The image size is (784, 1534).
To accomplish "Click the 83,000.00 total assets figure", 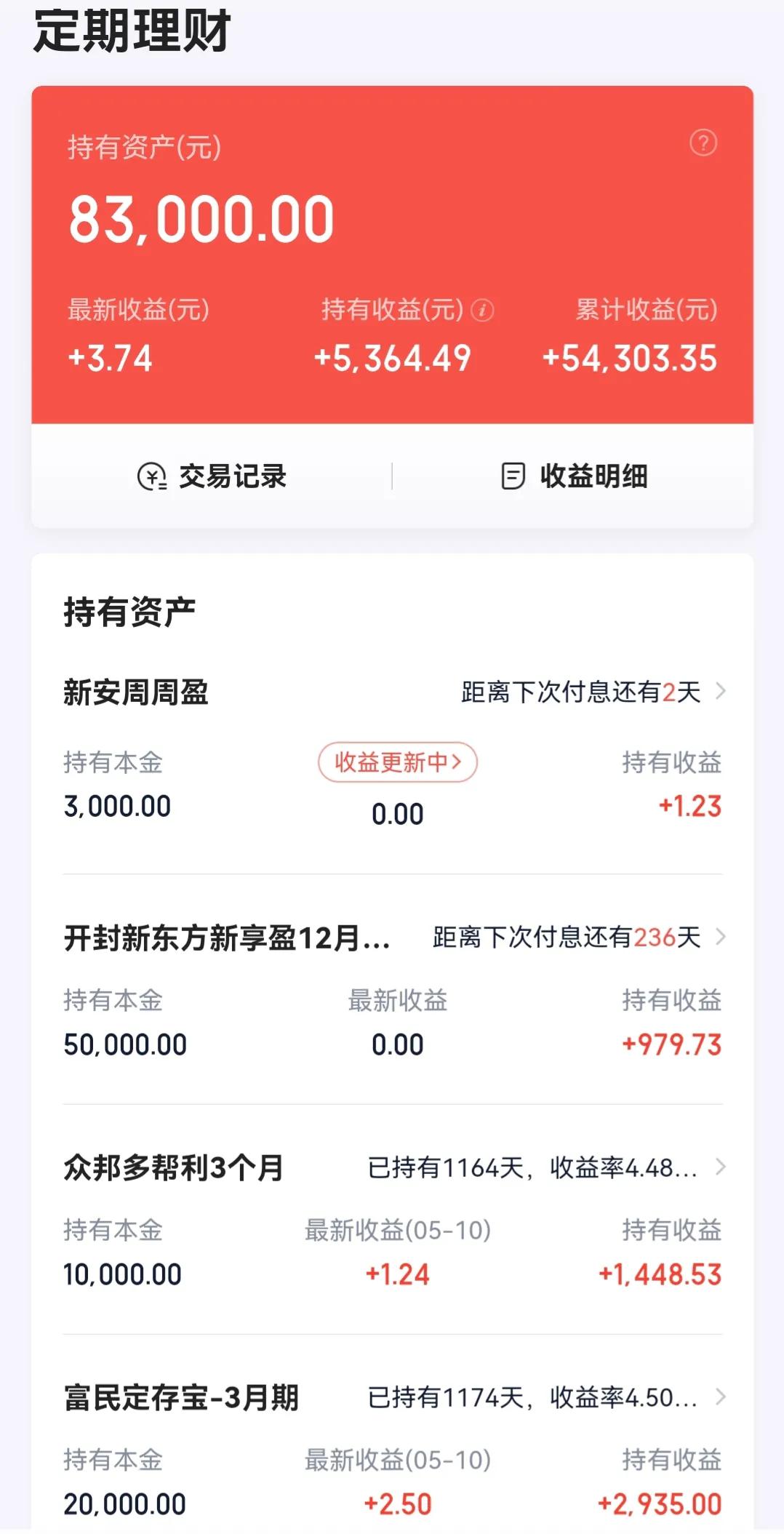I will click(201, 217).
